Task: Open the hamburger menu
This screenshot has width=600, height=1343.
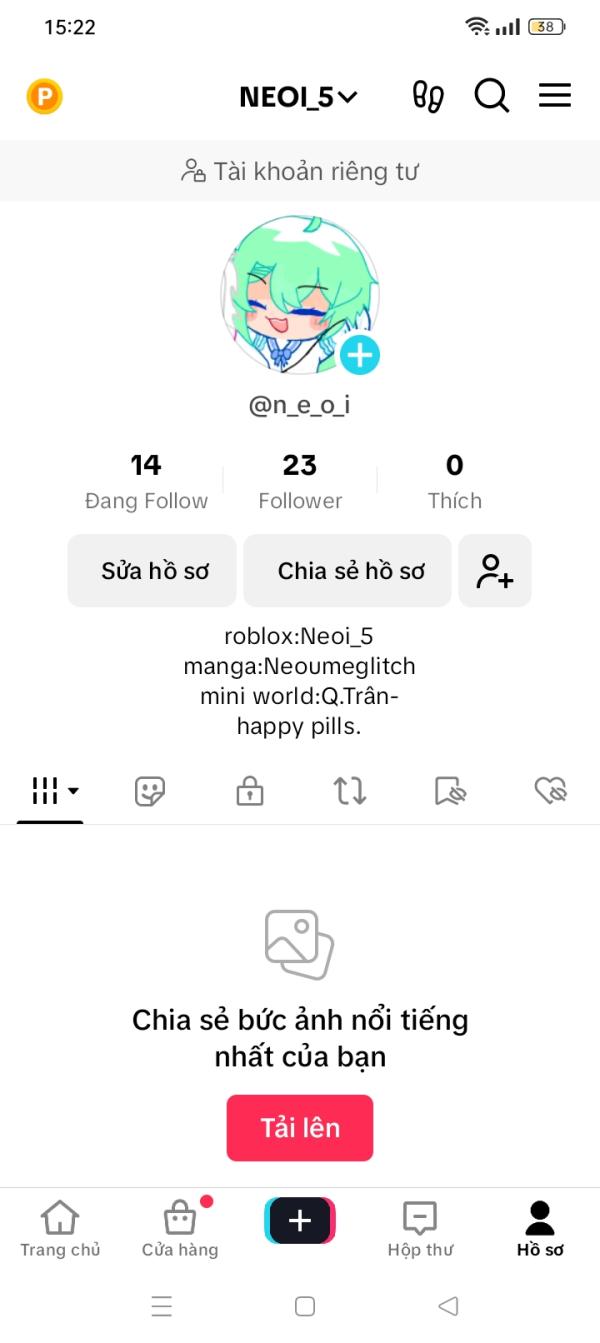Action: (555, 96)
